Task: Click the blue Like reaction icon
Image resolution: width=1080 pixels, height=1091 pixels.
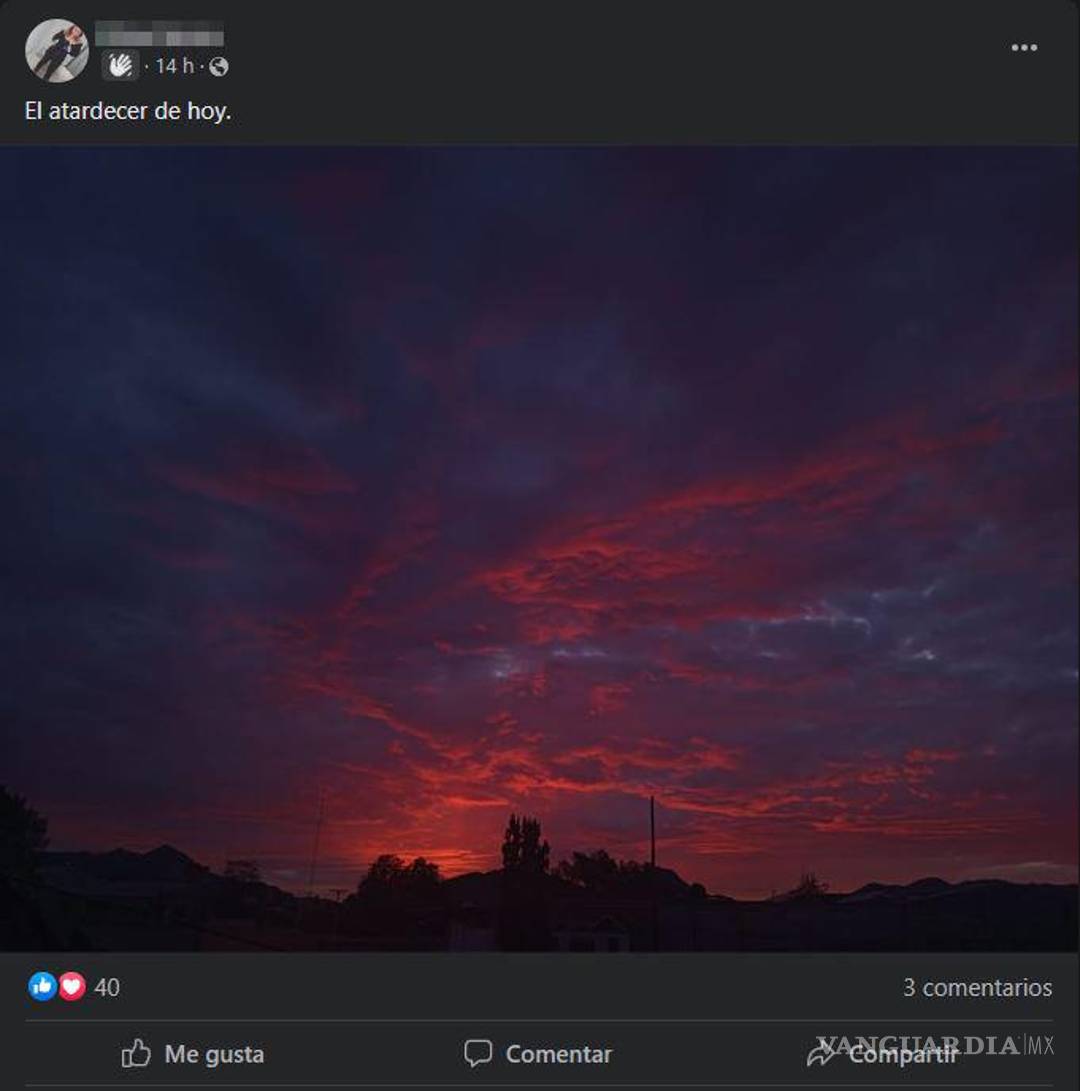Action: click(x=42, y=988)
